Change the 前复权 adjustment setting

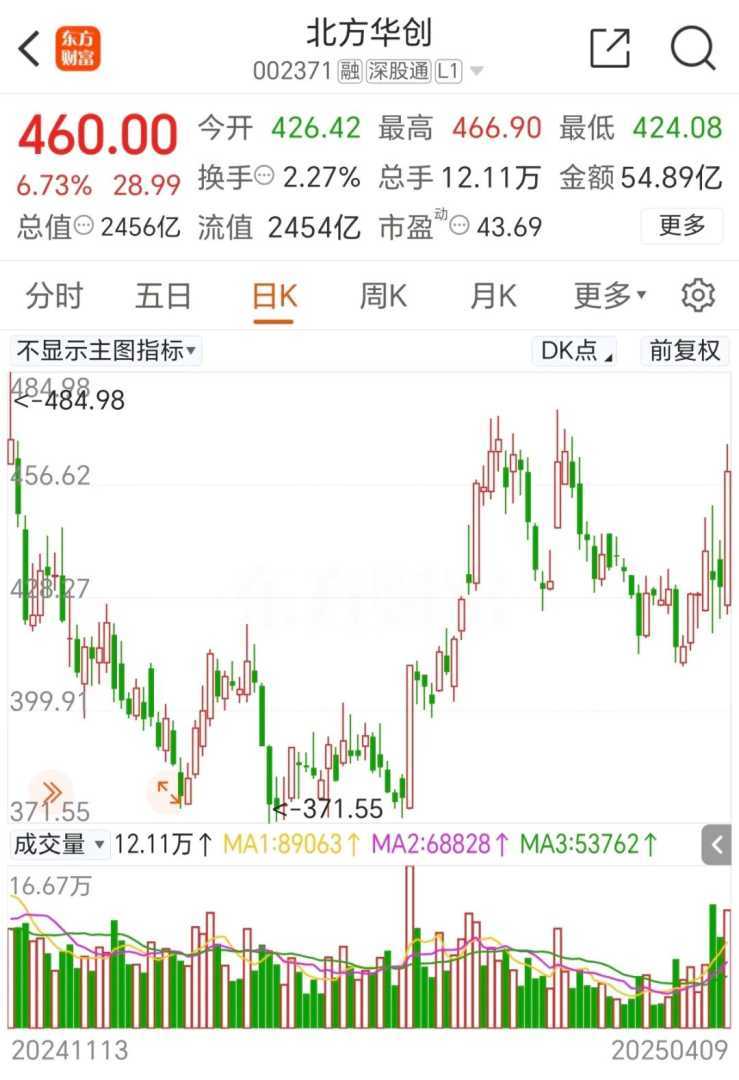[x=685, y=351]
